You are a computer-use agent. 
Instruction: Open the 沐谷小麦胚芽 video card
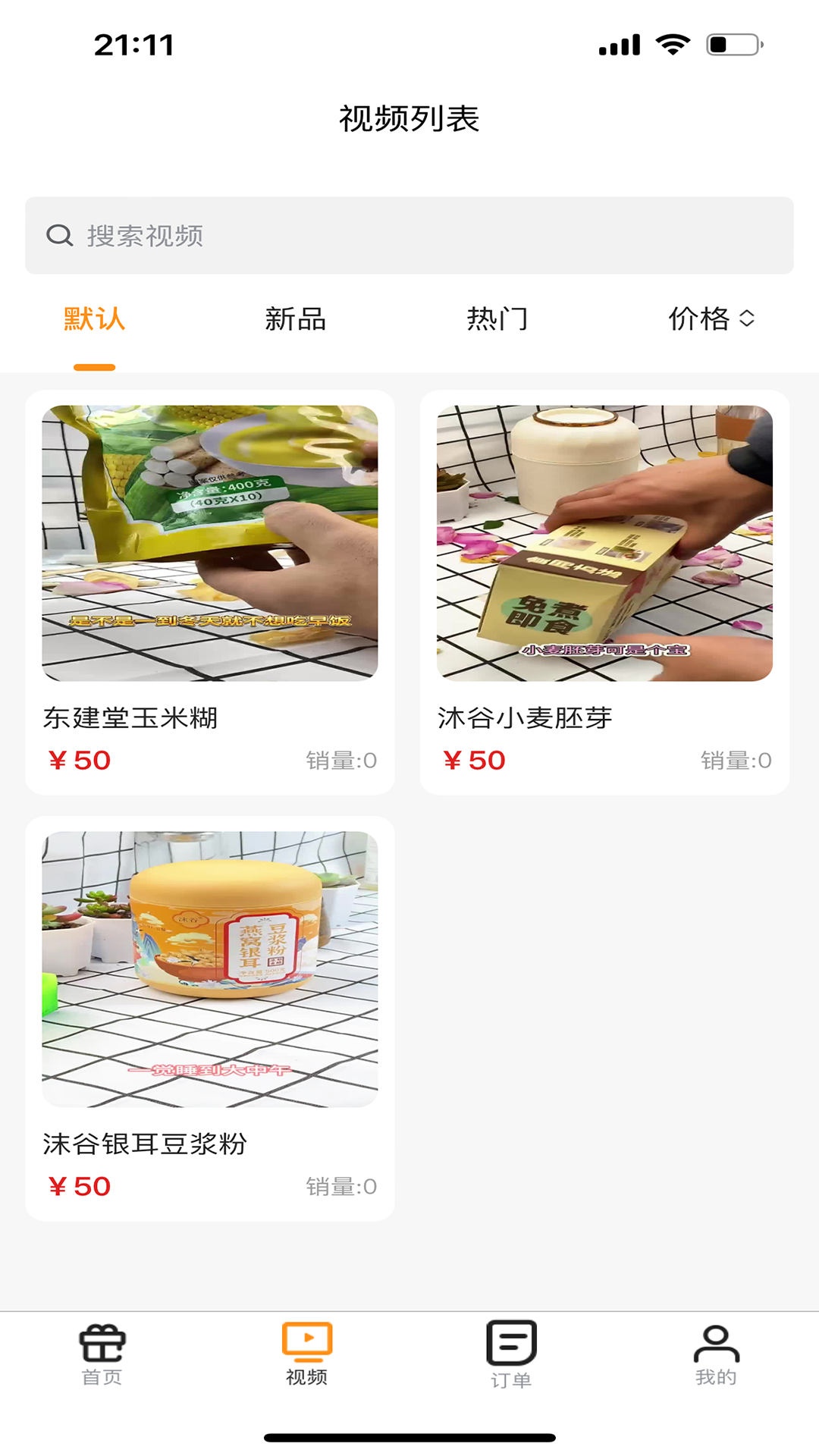tap(604, 591)
